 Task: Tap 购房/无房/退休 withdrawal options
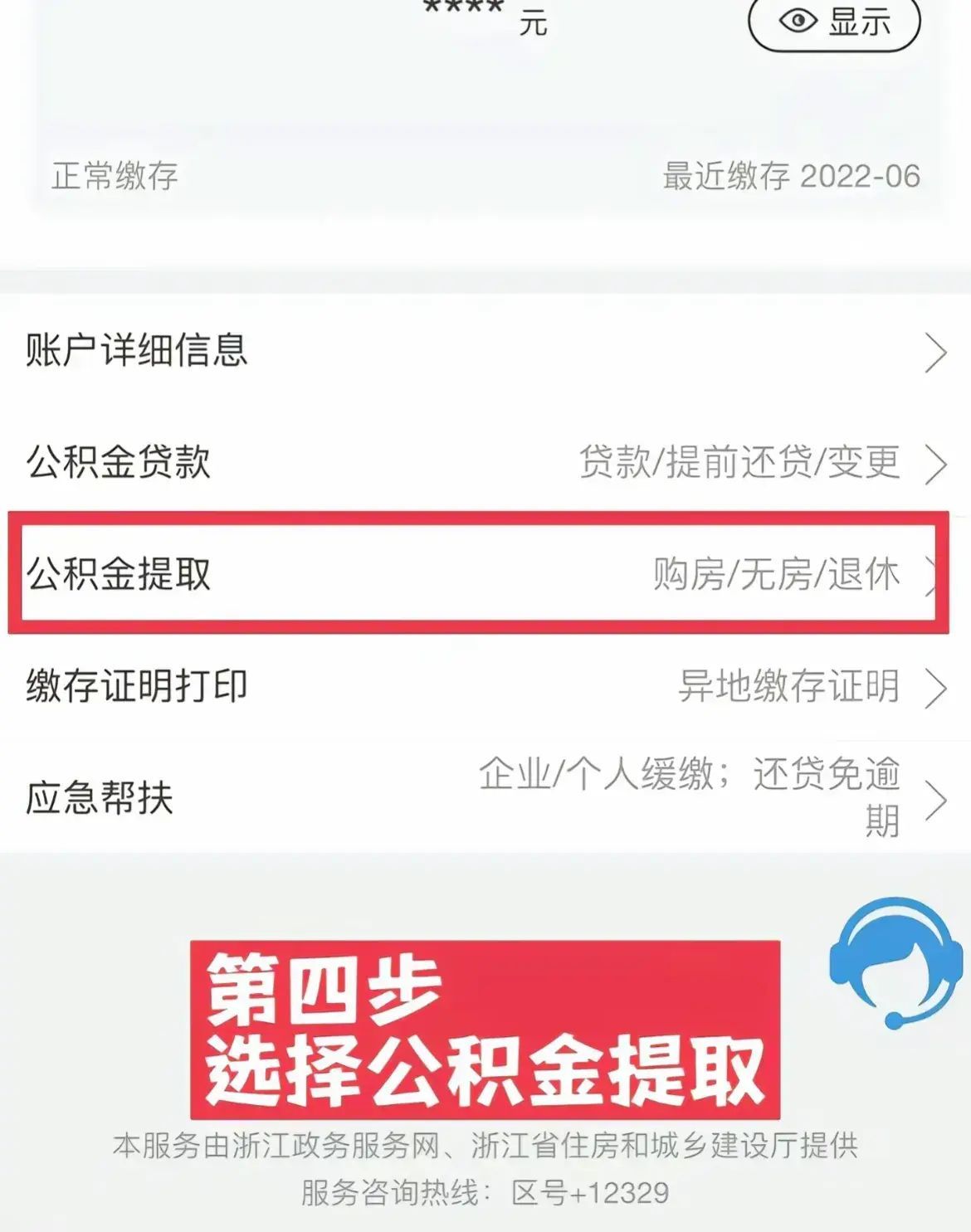pyautogui.click(x=776, y=572)
